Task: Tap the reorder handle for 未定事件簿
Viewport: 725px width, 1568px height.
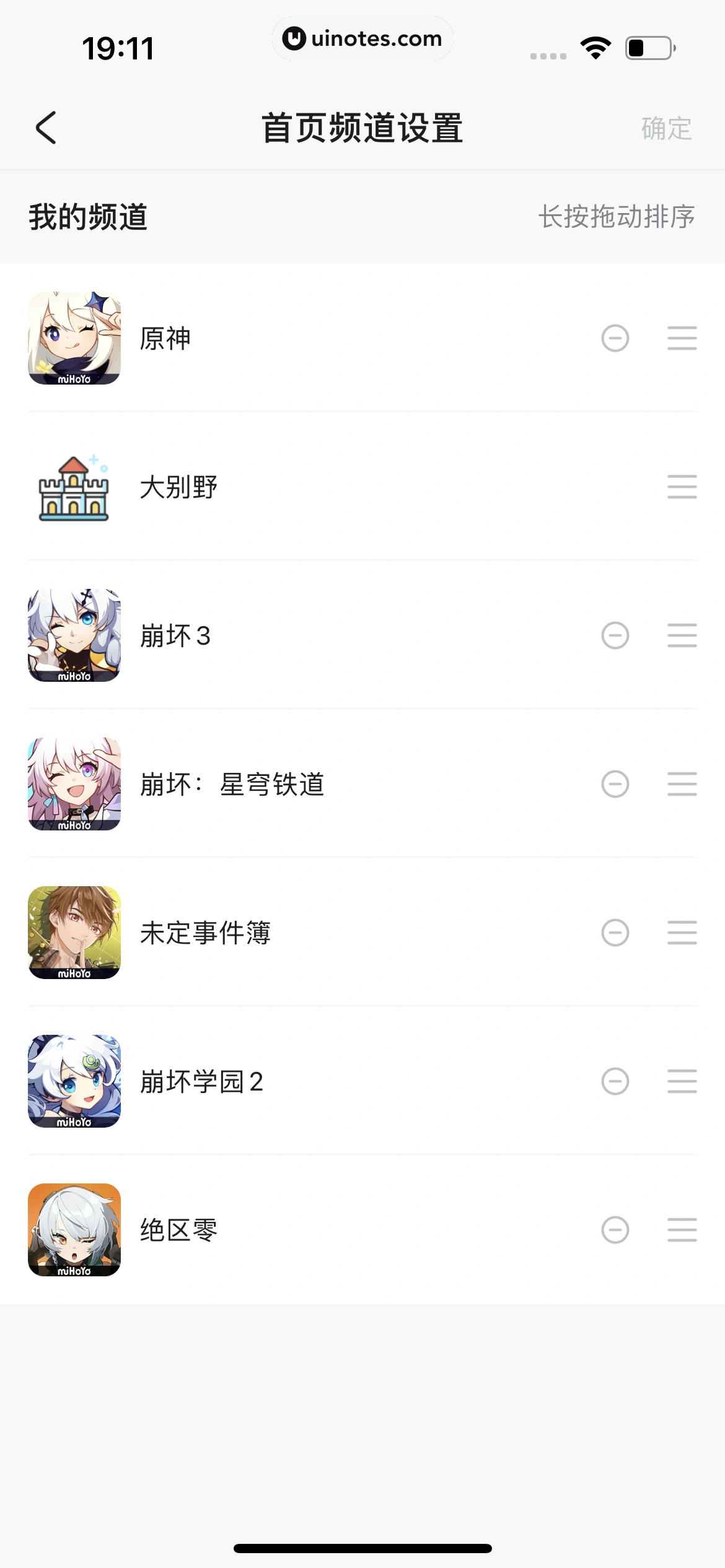Action: [682, 933]
